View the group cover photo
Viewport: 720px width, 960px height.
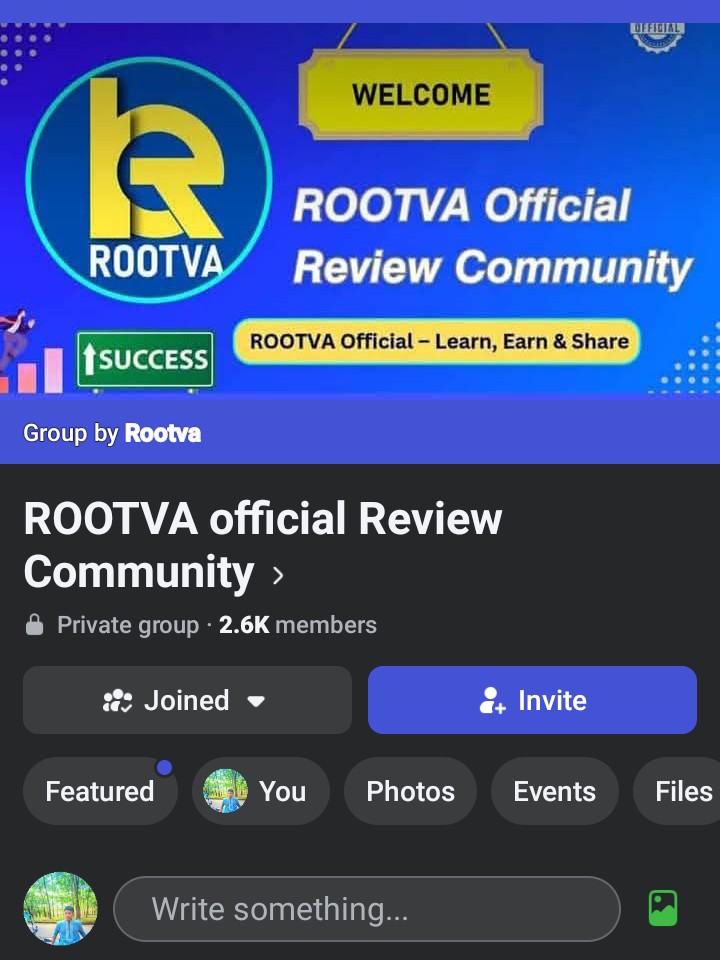[360, 208]
